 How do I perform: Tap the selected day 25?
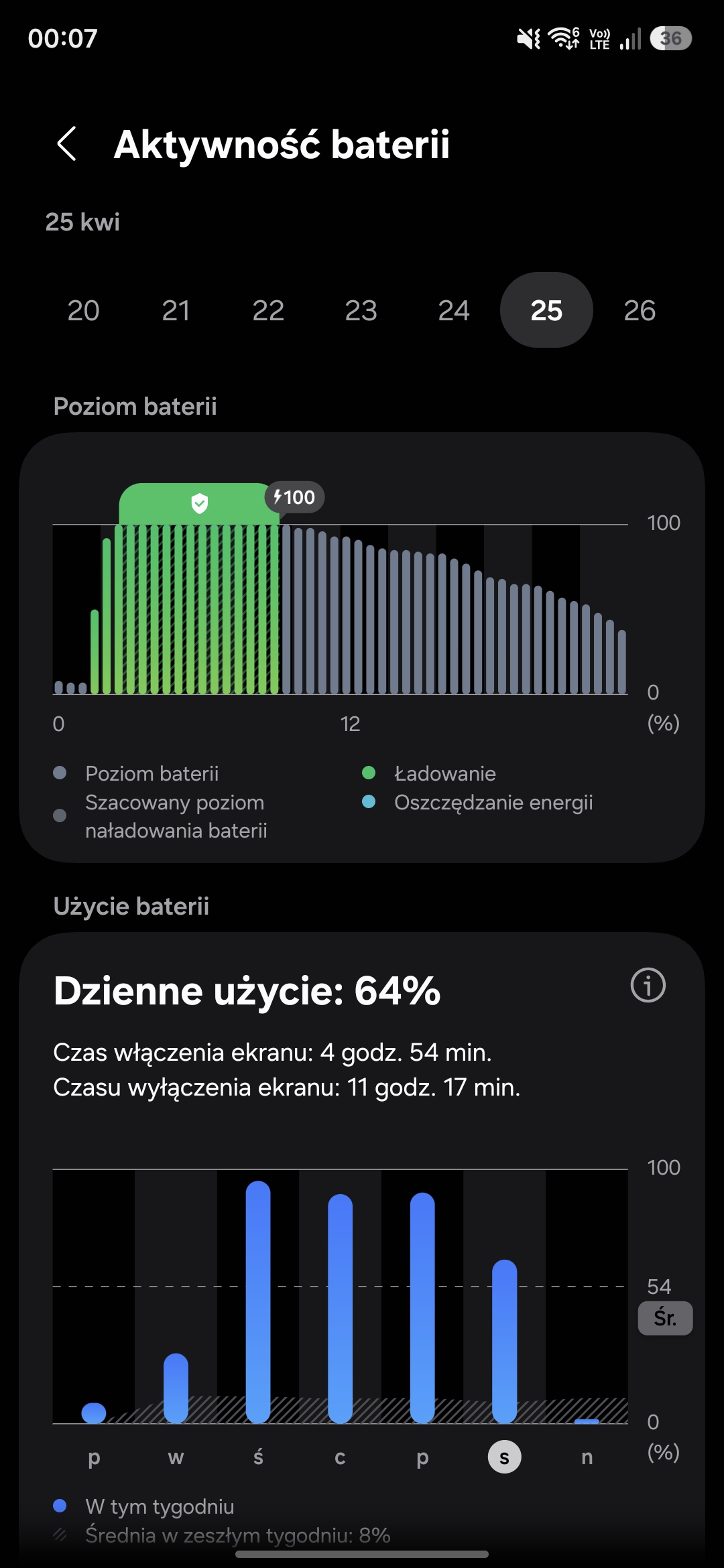click(x=546, y=310)
